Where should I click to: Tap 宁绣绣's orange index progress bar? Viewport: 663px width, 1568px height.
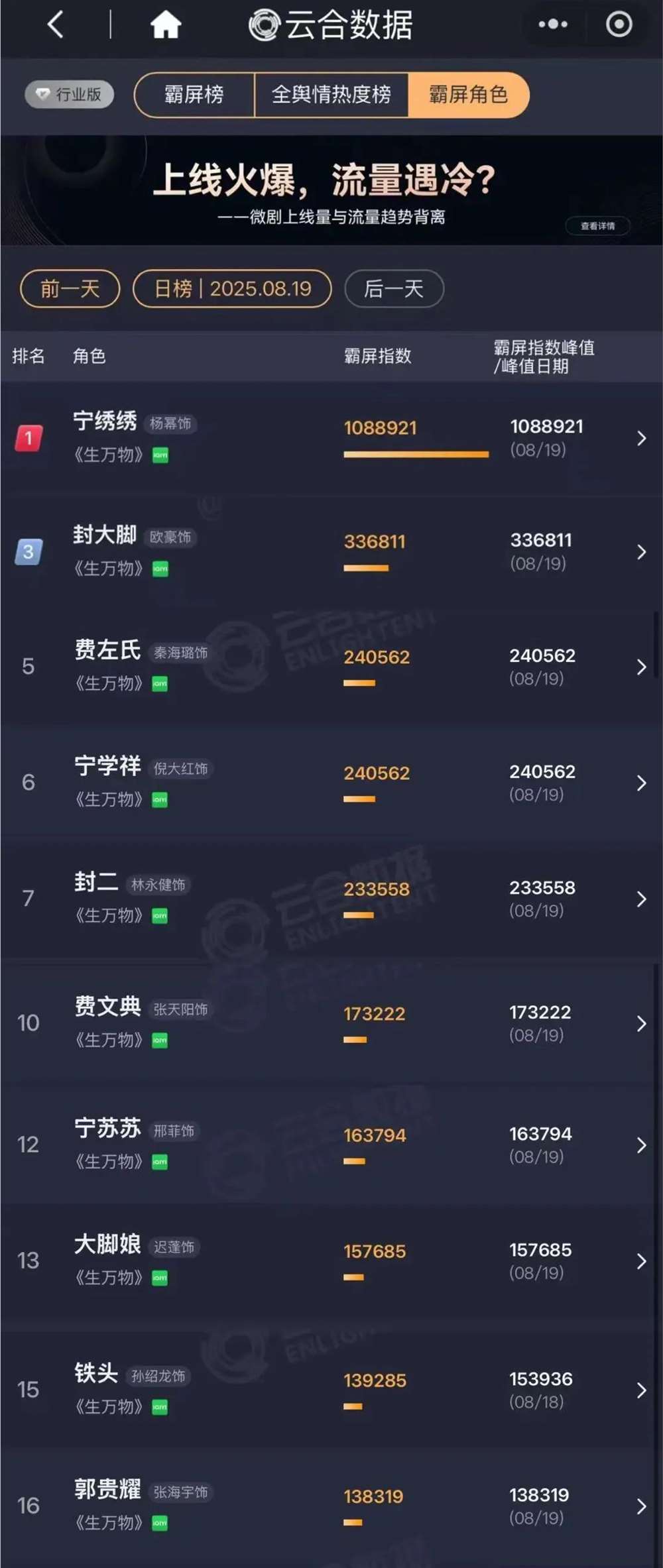point(416,455)
